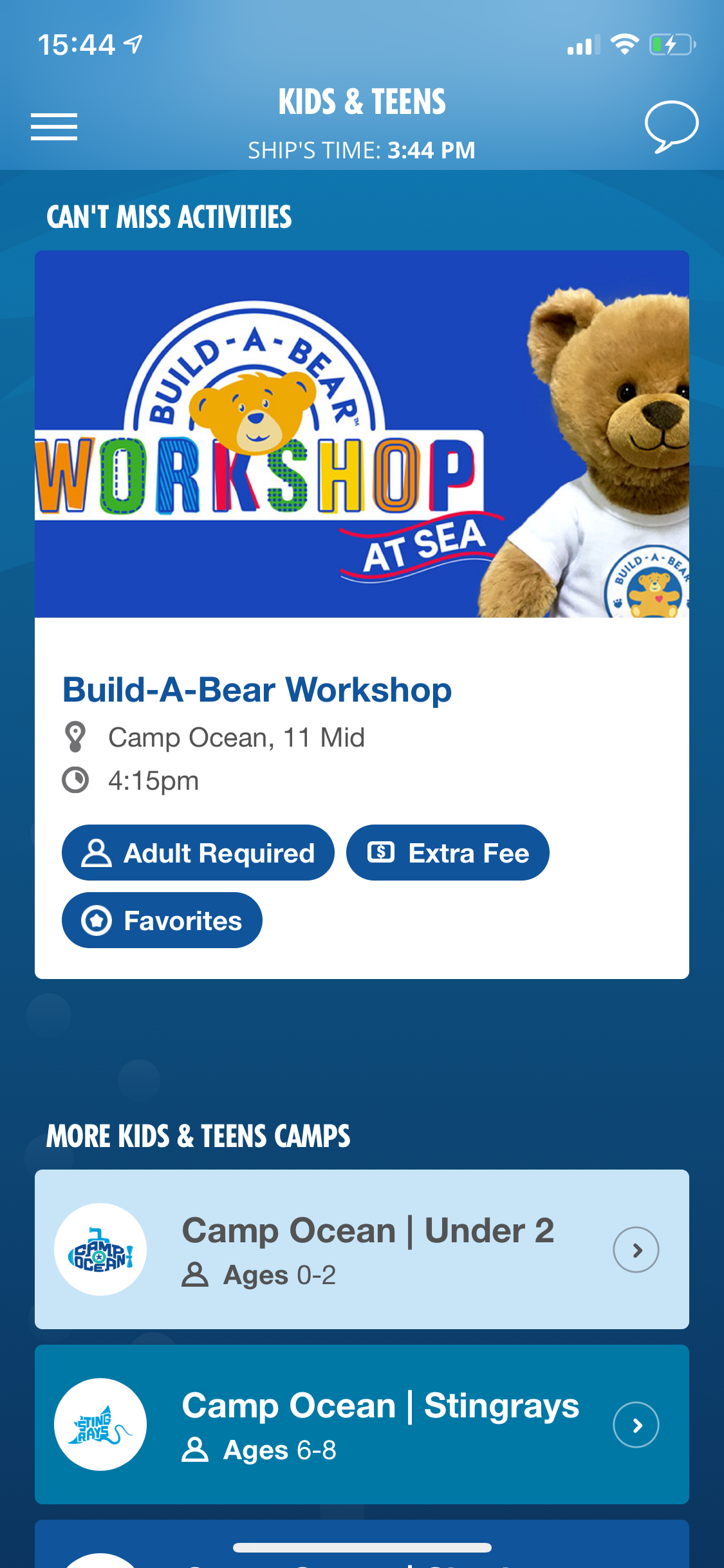Image resolution: width=724 pixels, height=1568 pixels.
Task: Tap the Adult Required chip
Action: click(x=198, y=853)
